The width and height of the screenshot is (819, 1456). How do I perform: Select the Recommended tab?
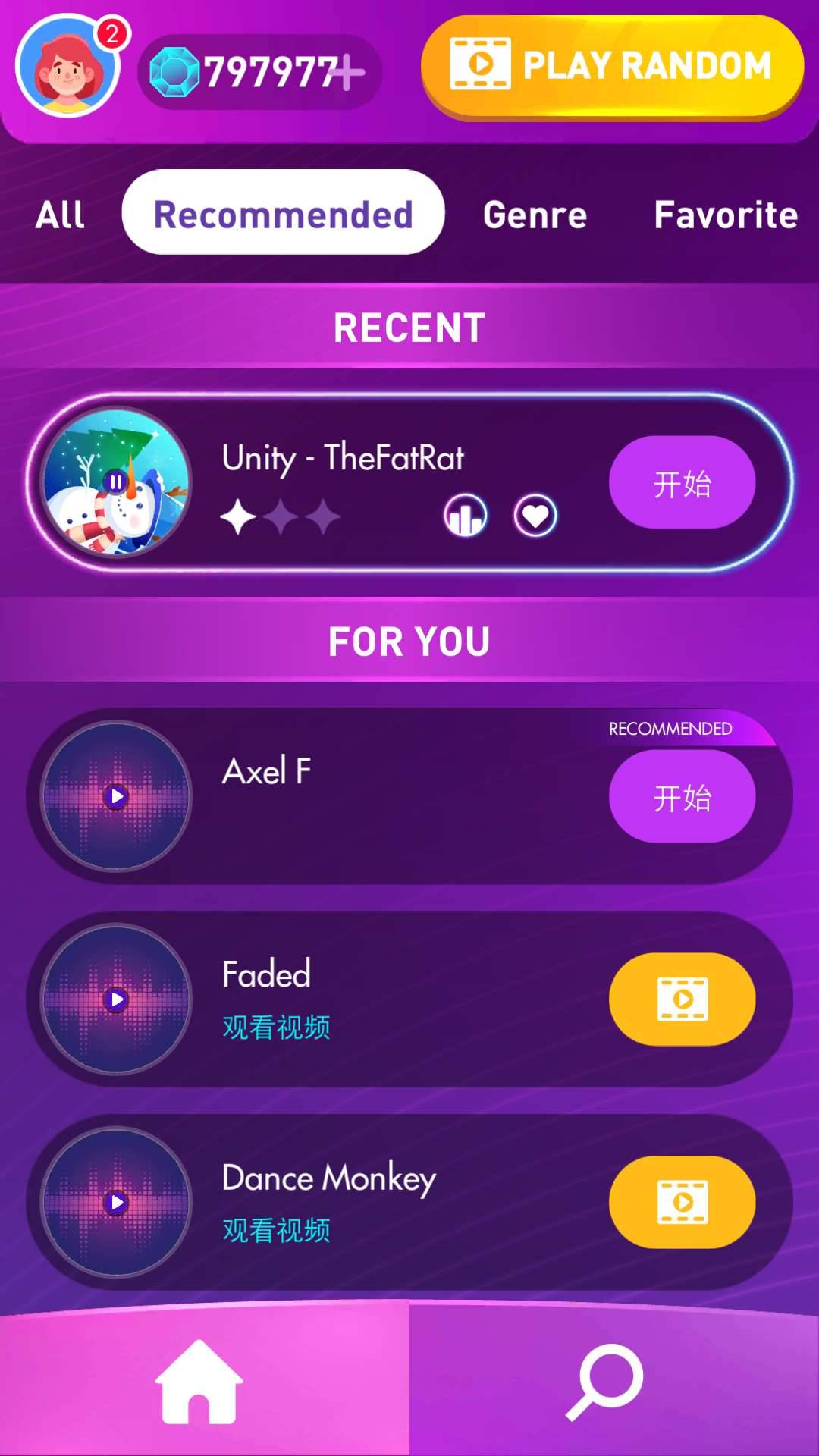(x=283, y=215)
